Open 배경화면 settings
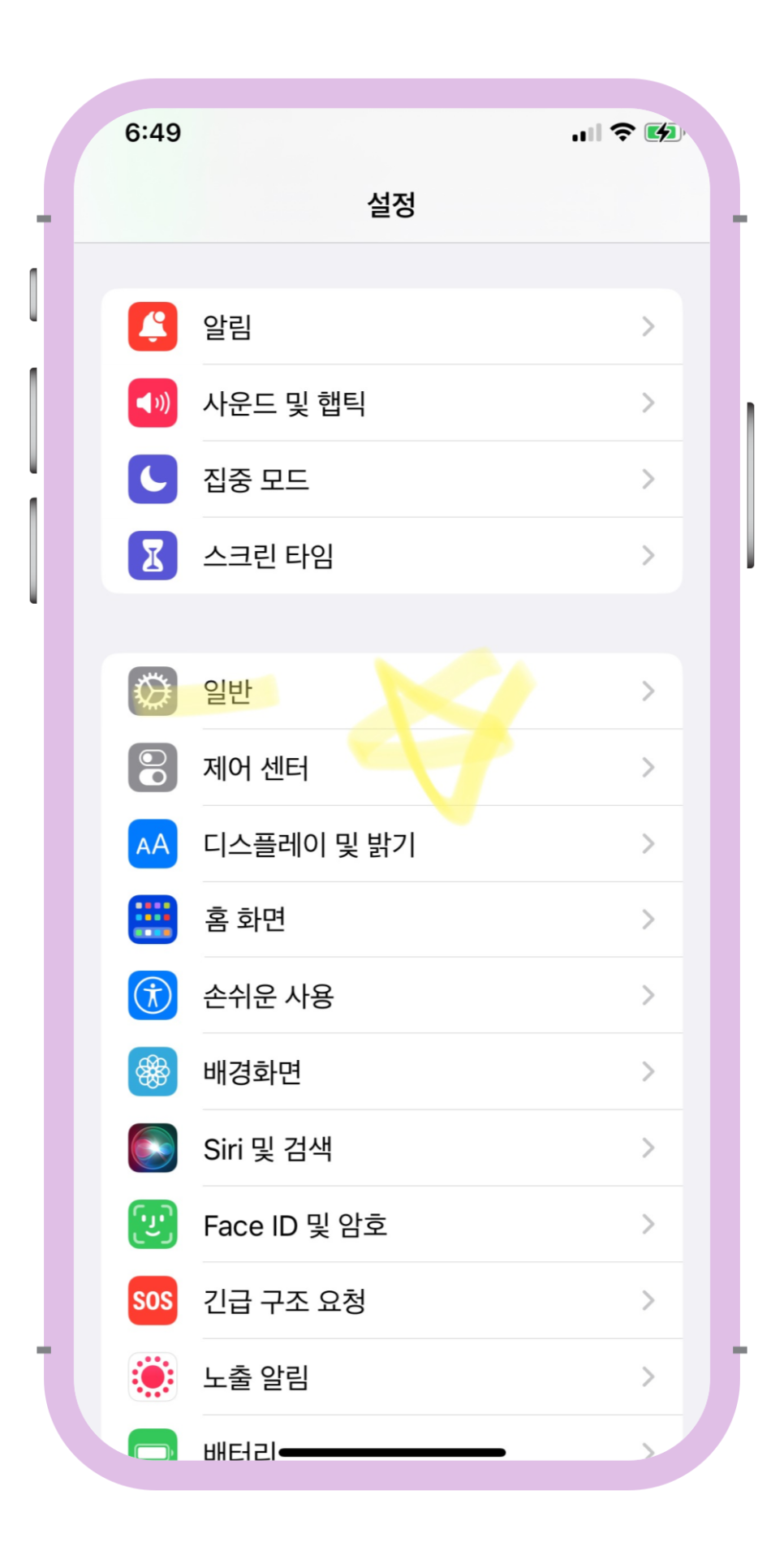This screenshot has width=784, height=1568. tap(392, 1071)
